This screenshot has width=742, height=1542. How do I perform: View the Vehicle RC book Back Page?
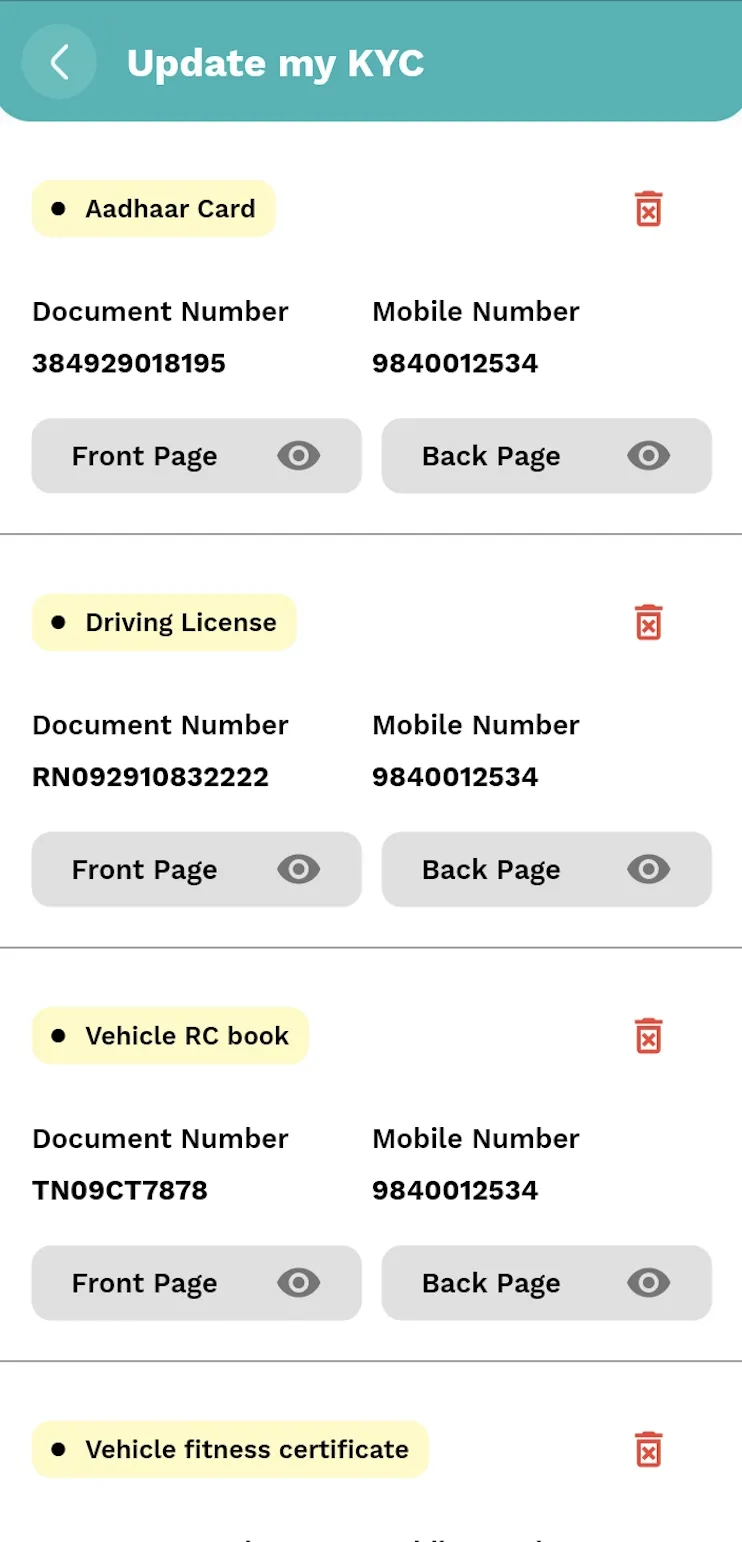click(649, 1283)
